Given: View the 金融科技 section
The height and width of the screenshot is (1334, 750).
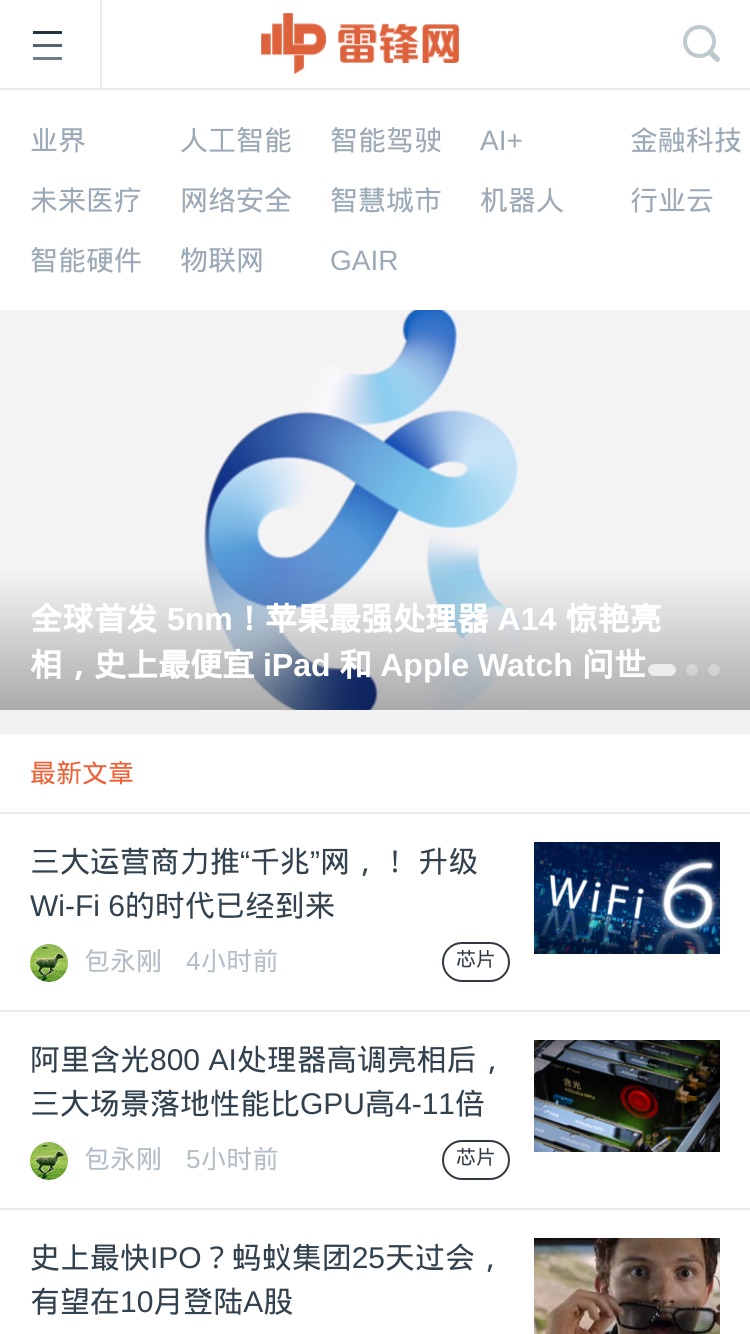Looking at the screenshot, I should pos(686,141).
